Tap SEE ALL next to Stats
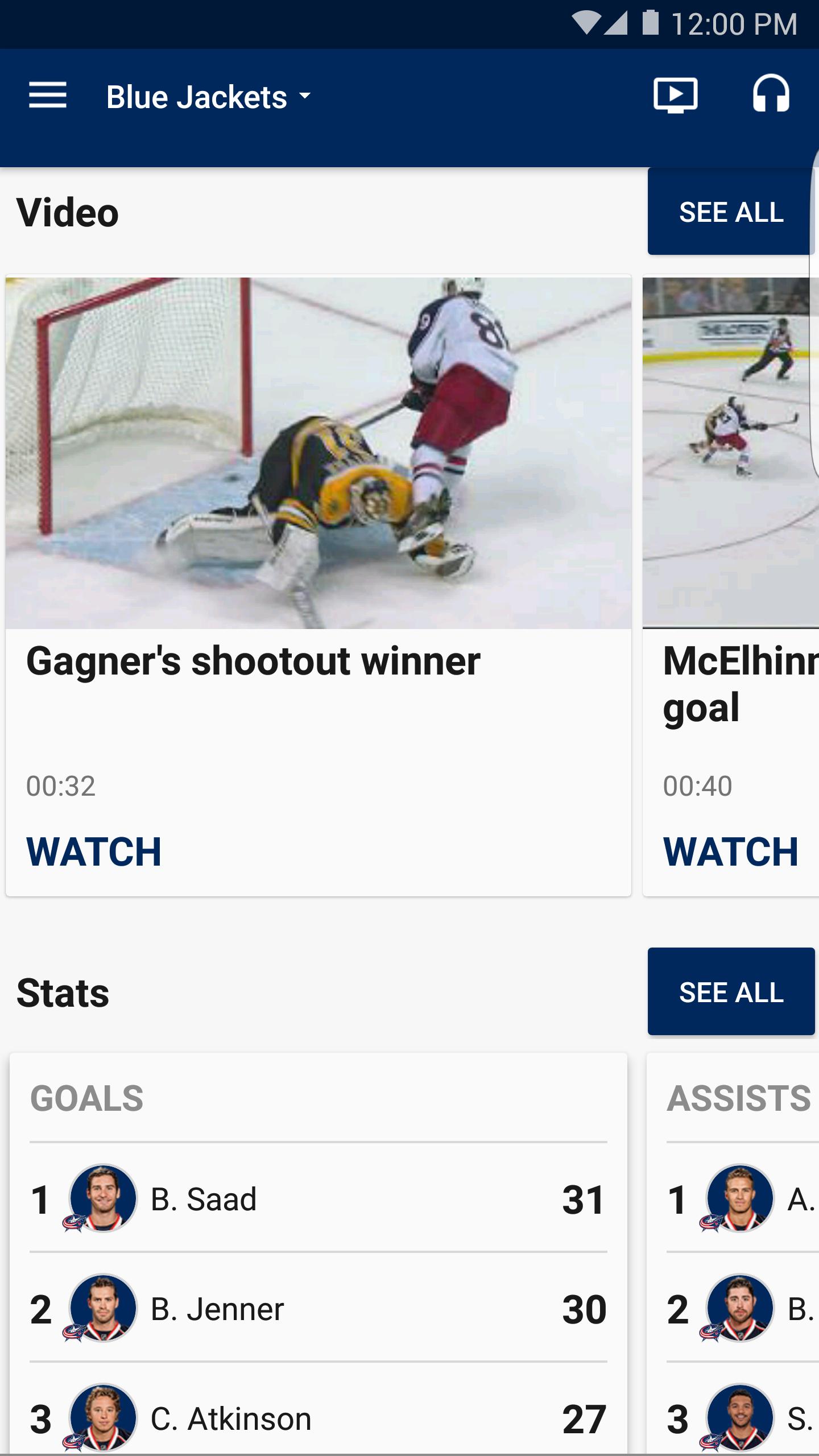 [x=731, y=992]
